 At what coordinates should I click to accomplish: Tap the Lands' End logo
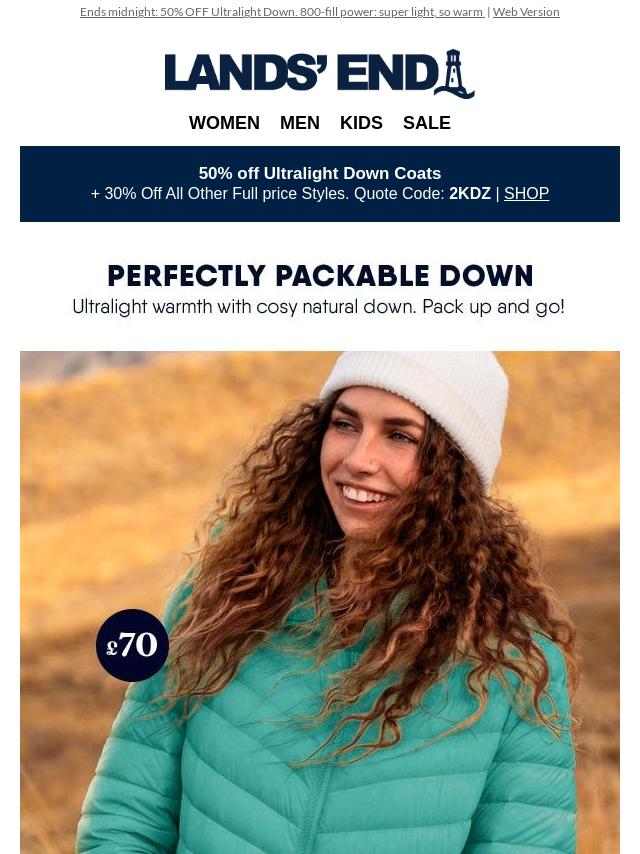click(319, 74)
